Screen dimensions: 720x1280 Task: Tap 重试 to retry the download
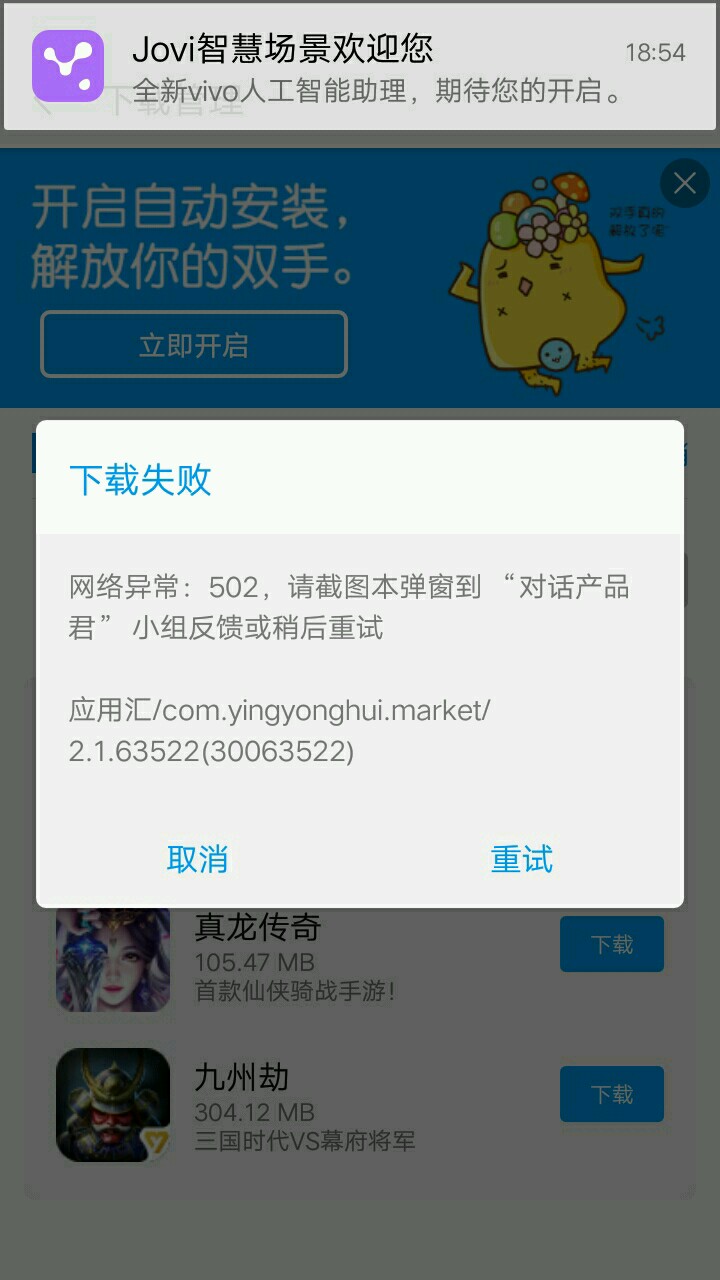(x=521, y=859)
